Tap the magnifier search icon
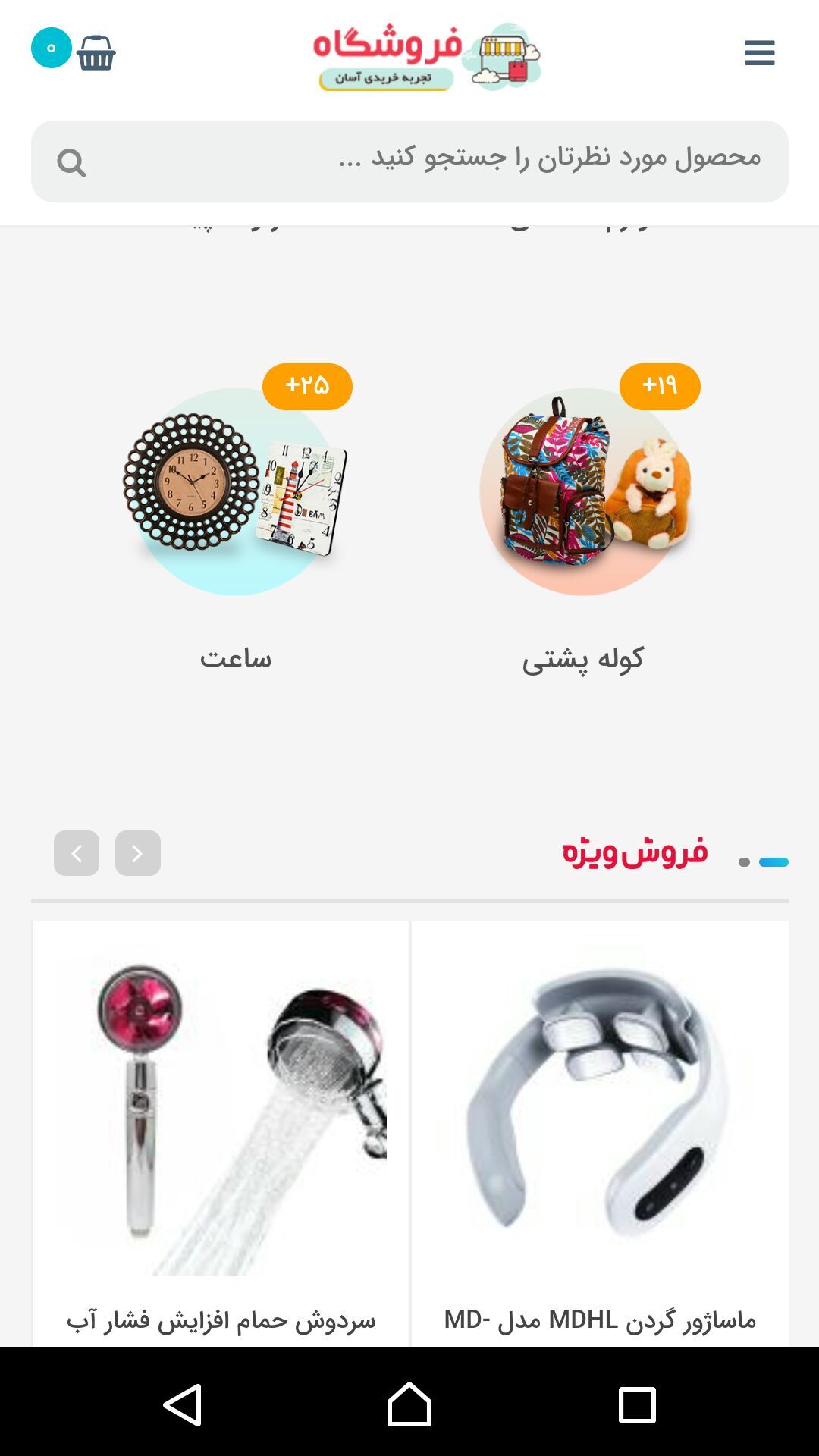The width and height of the screenshot is (819, 1456). pyautogui.click(x=71, y=162)
